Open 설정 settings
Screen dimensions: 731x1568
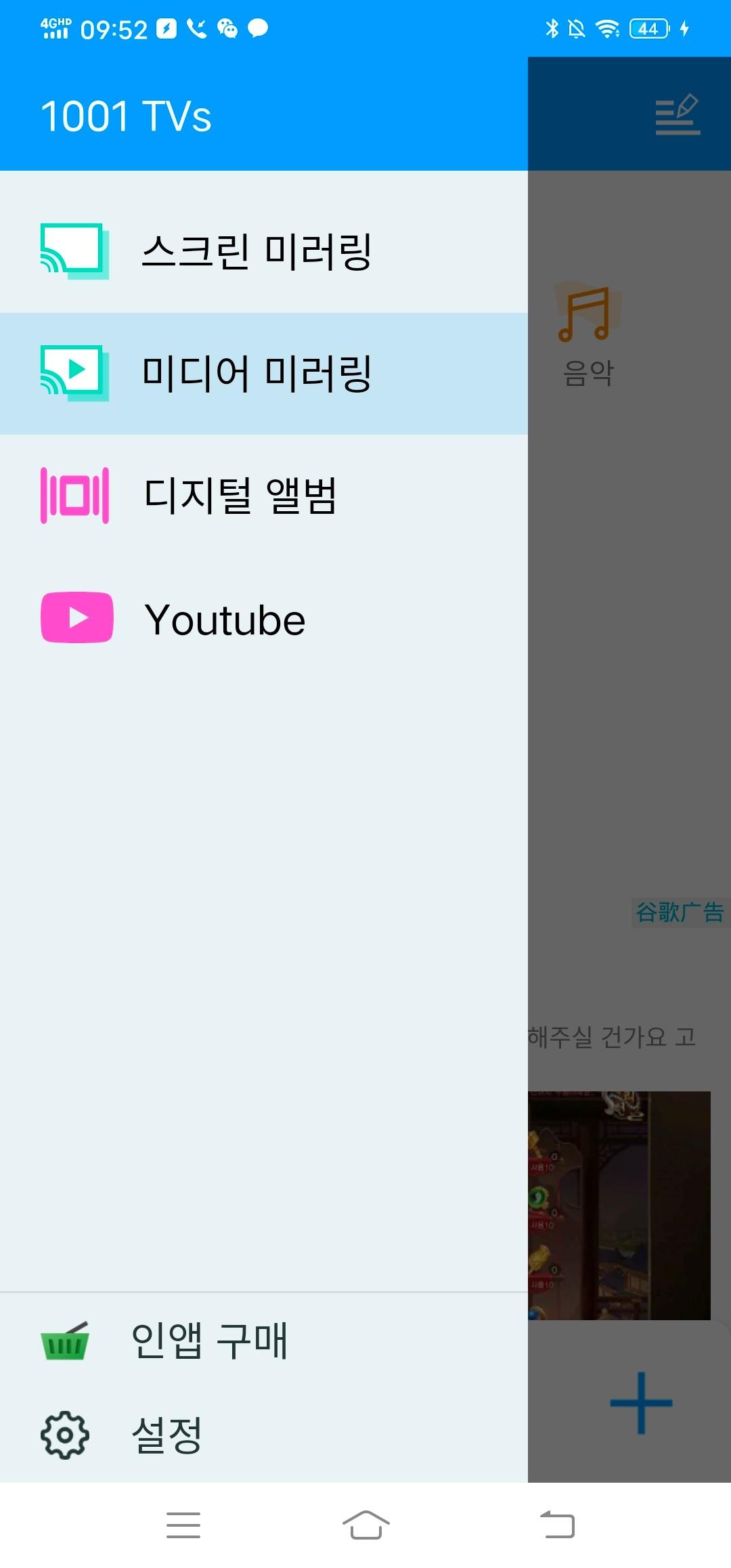point(263,1435)
